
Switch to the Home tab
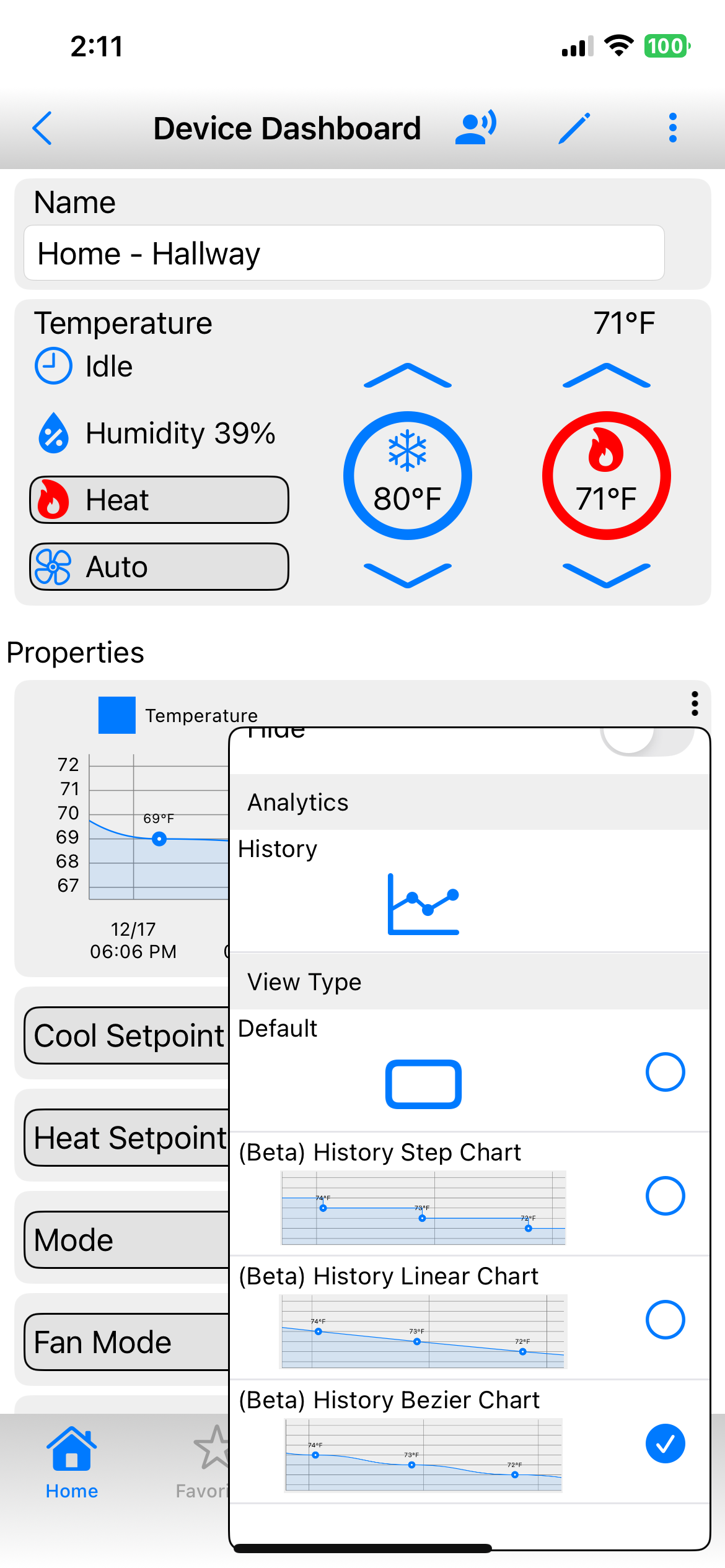[x=72, y=1462]
